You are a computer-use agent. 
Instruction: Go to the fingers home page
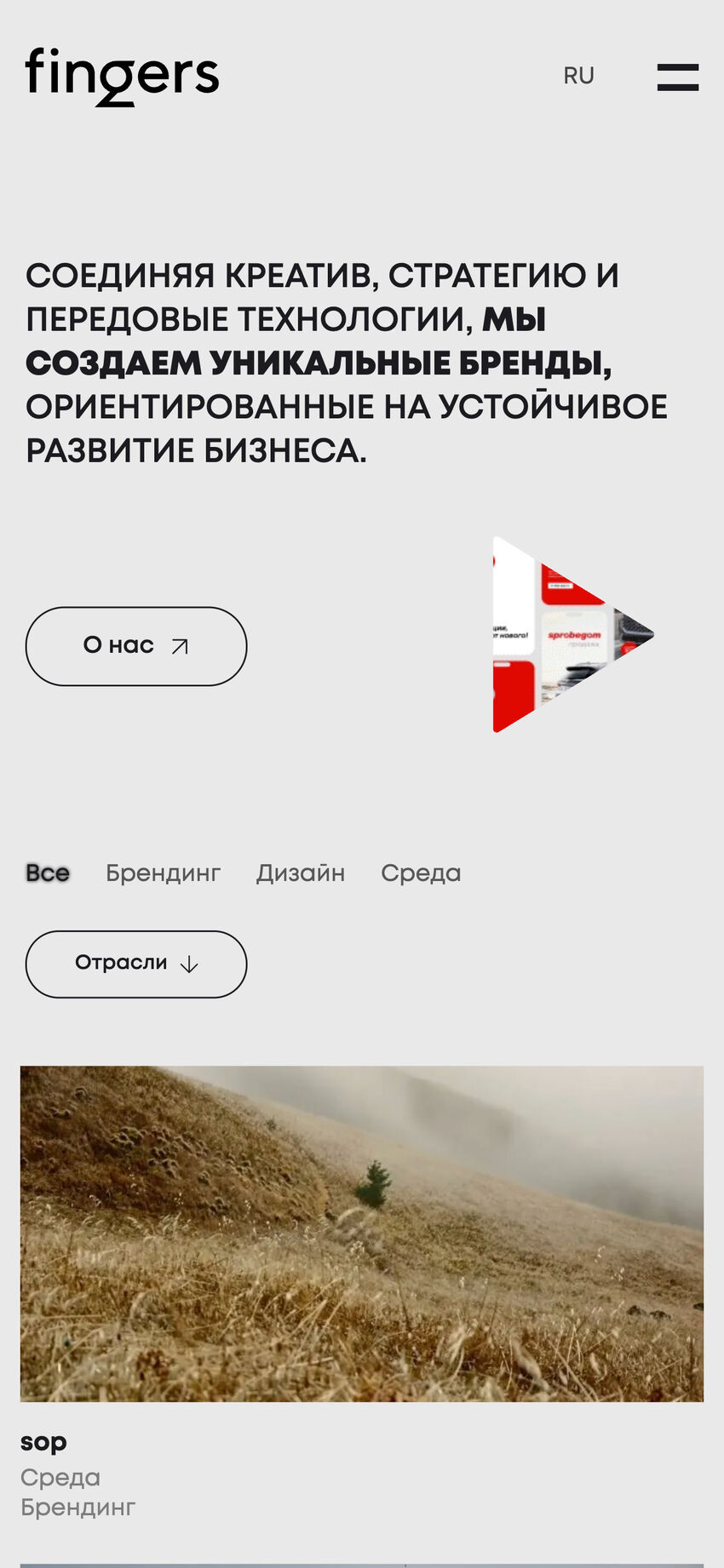(122, 76)
